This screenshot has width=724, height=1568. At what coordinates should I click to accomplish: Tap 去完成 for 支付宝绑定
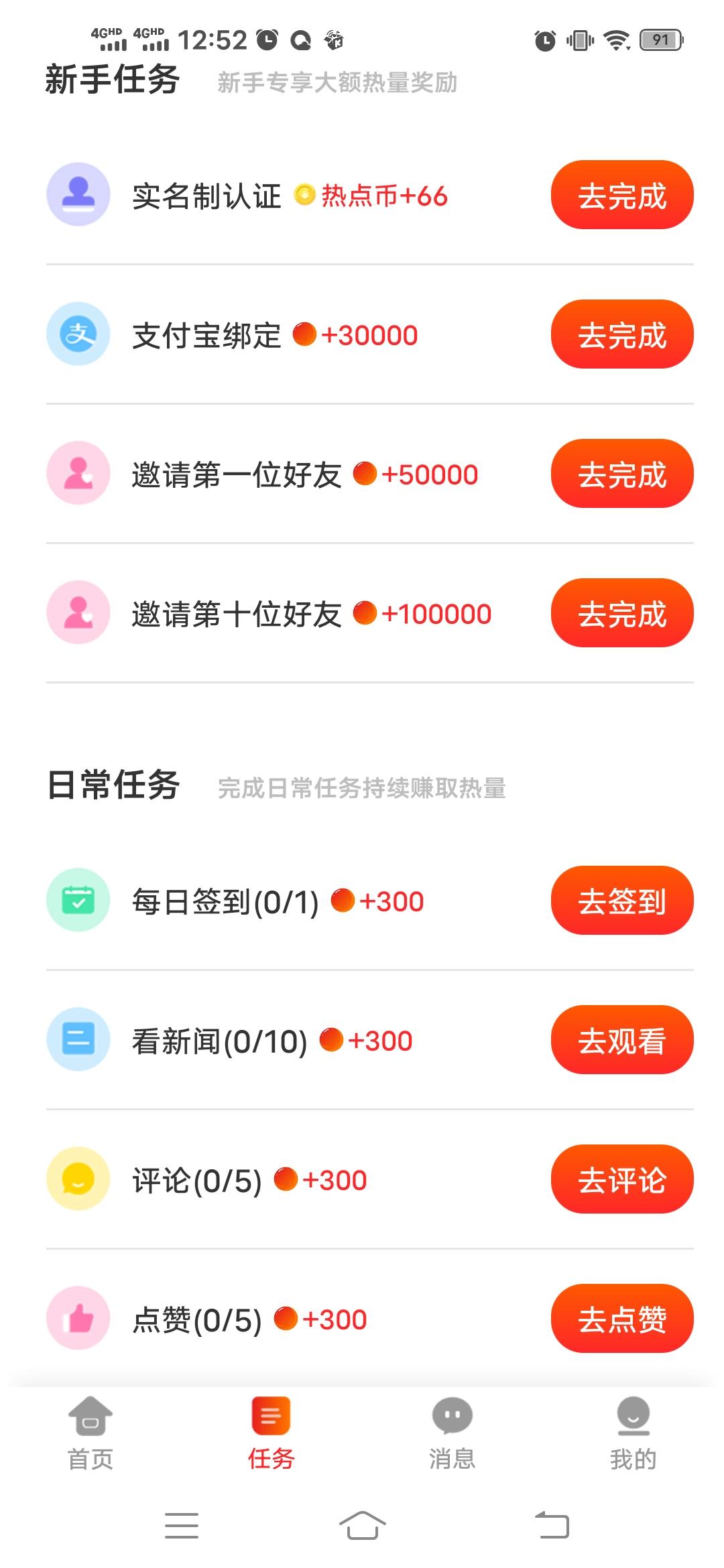622,334
